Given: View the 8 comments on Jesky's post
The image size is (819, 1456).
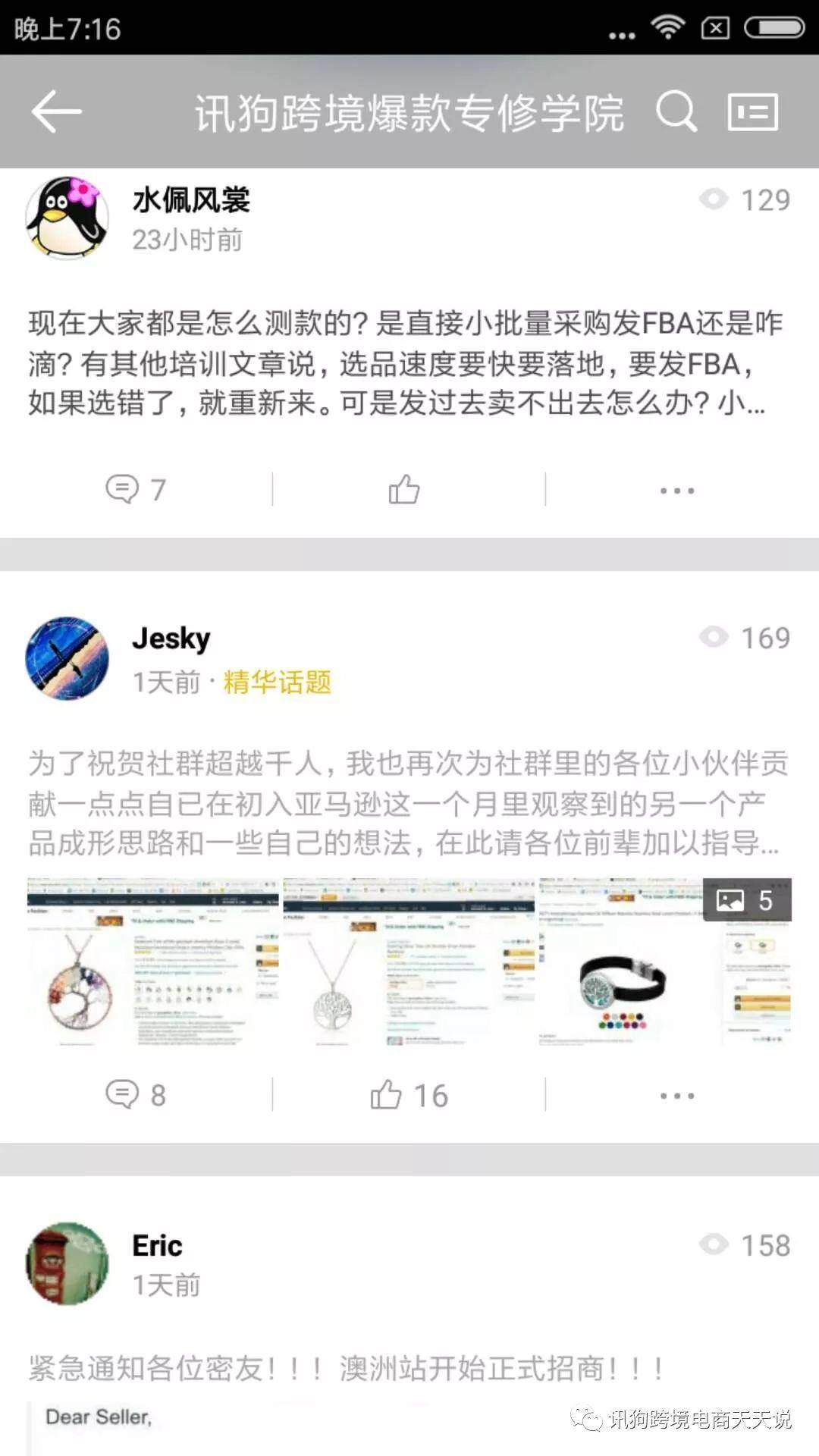Looking at the screenshot, I should (136, 1094).
